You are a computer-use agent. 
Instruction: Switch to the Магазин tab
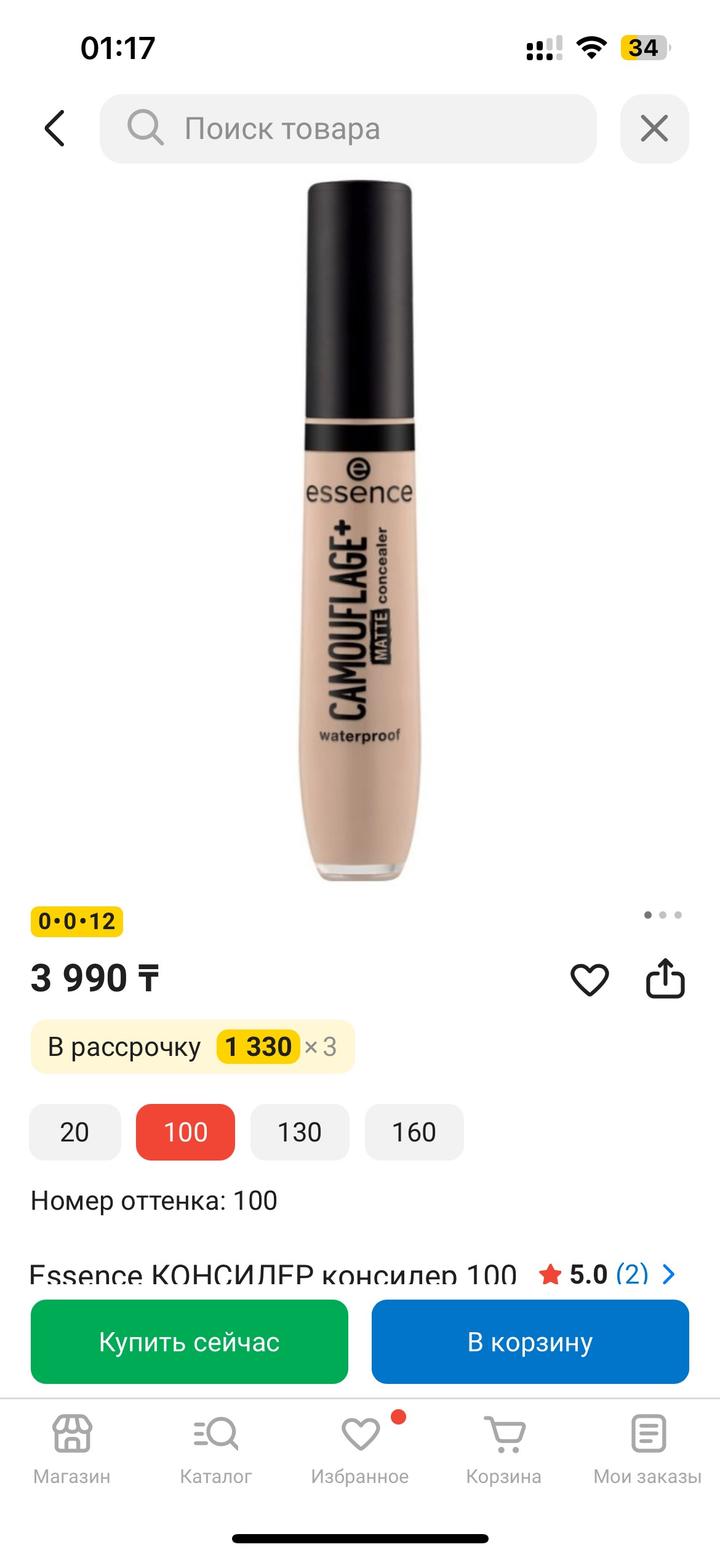coord(72,1448)
